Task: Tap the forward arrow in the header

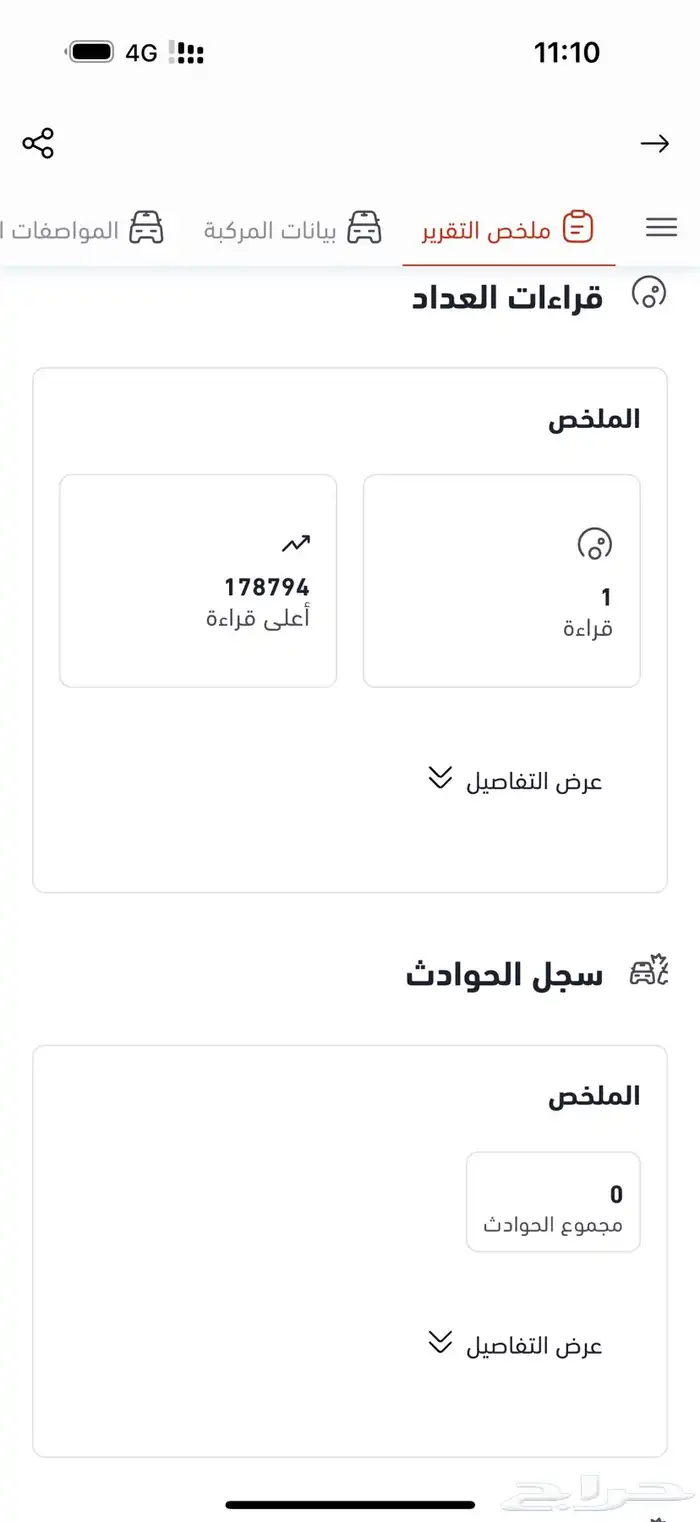Action: pyautogui.click(x=655, y=144)
